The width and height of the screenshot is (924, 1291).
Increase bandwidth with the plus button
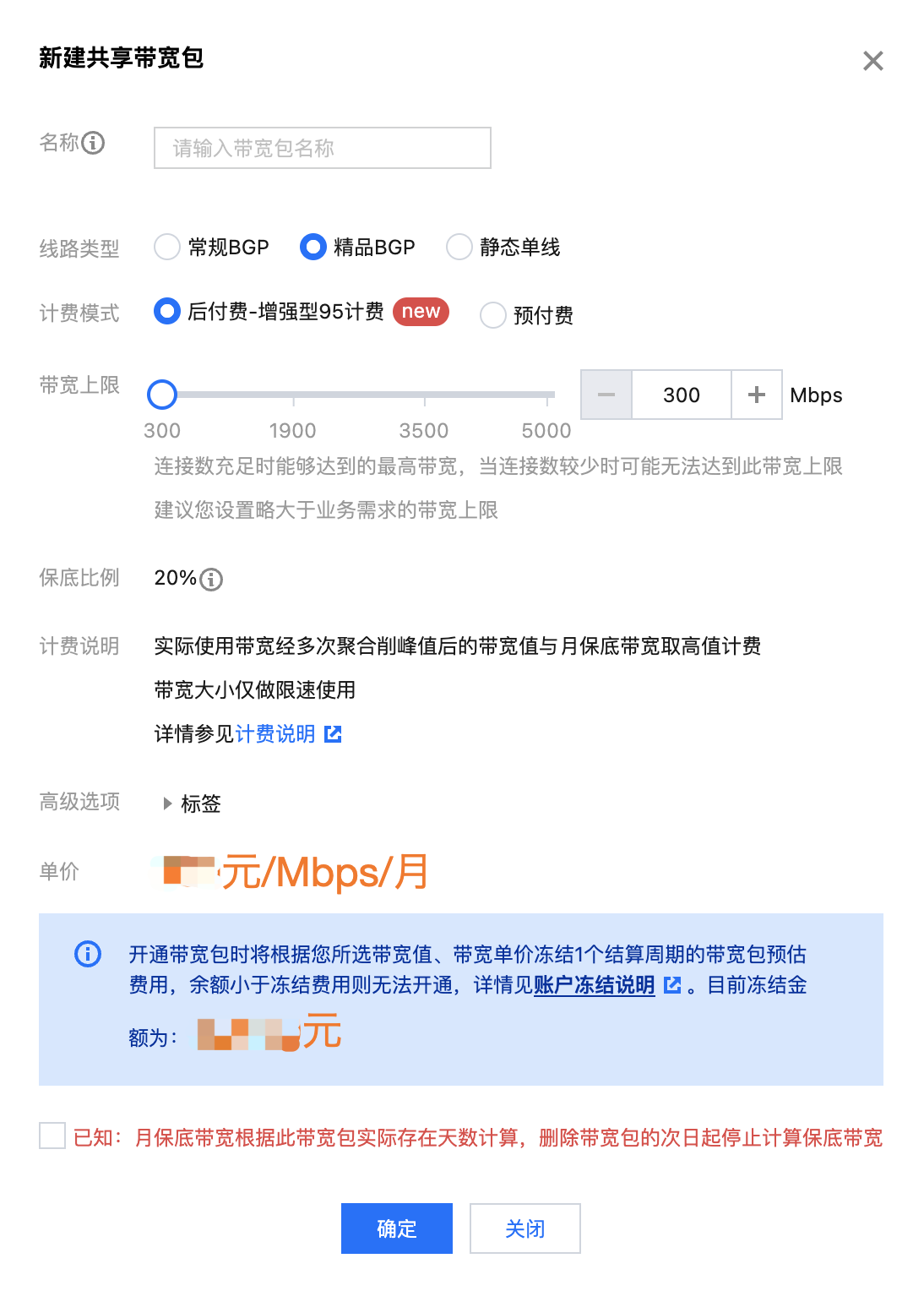[x=757, y=395]
